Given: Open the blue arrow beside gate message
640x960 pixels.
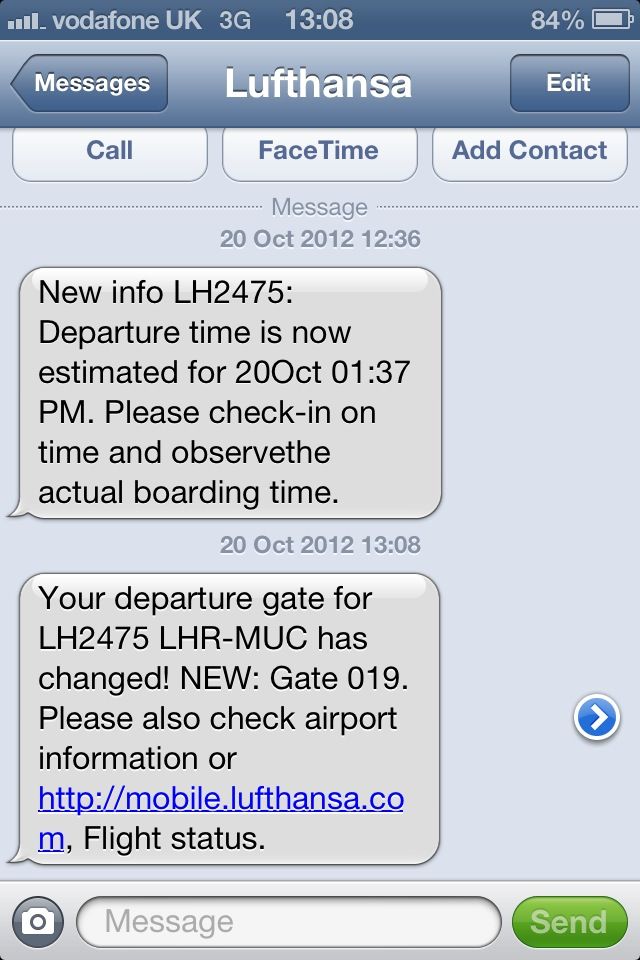Looking at the screenshot, I should click(596, 718).
